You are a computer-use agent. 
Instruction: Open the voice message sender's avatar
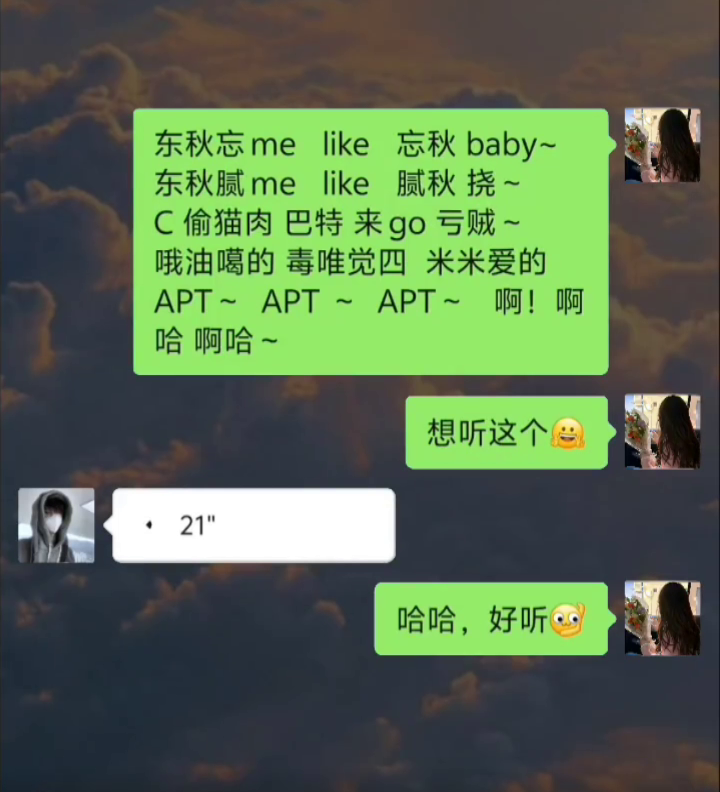click(x=56, y=525)
